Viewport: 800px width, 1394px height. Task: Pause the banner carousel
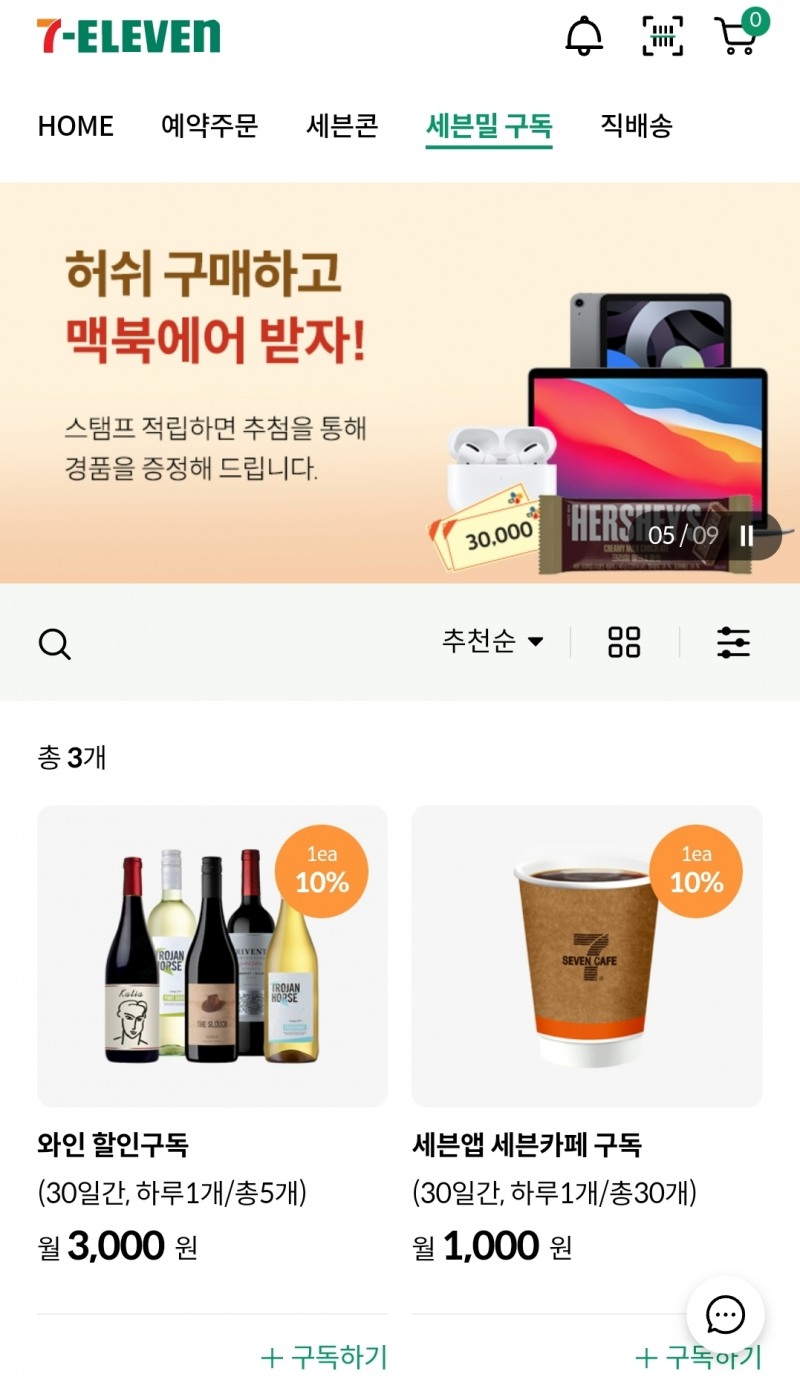[746, 536]
